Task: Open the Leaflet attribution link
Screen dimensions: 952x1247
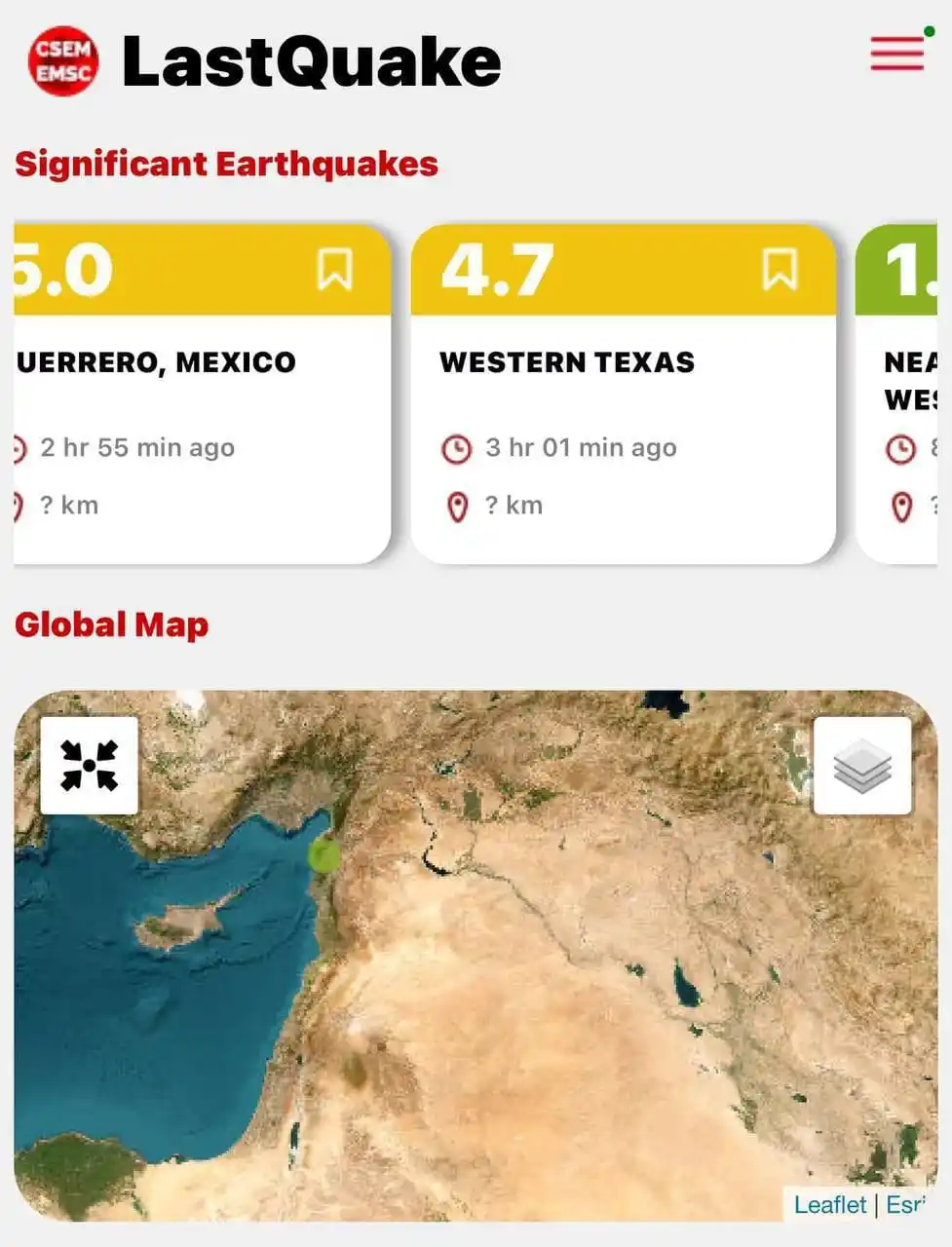Action: click(829, 1205)
